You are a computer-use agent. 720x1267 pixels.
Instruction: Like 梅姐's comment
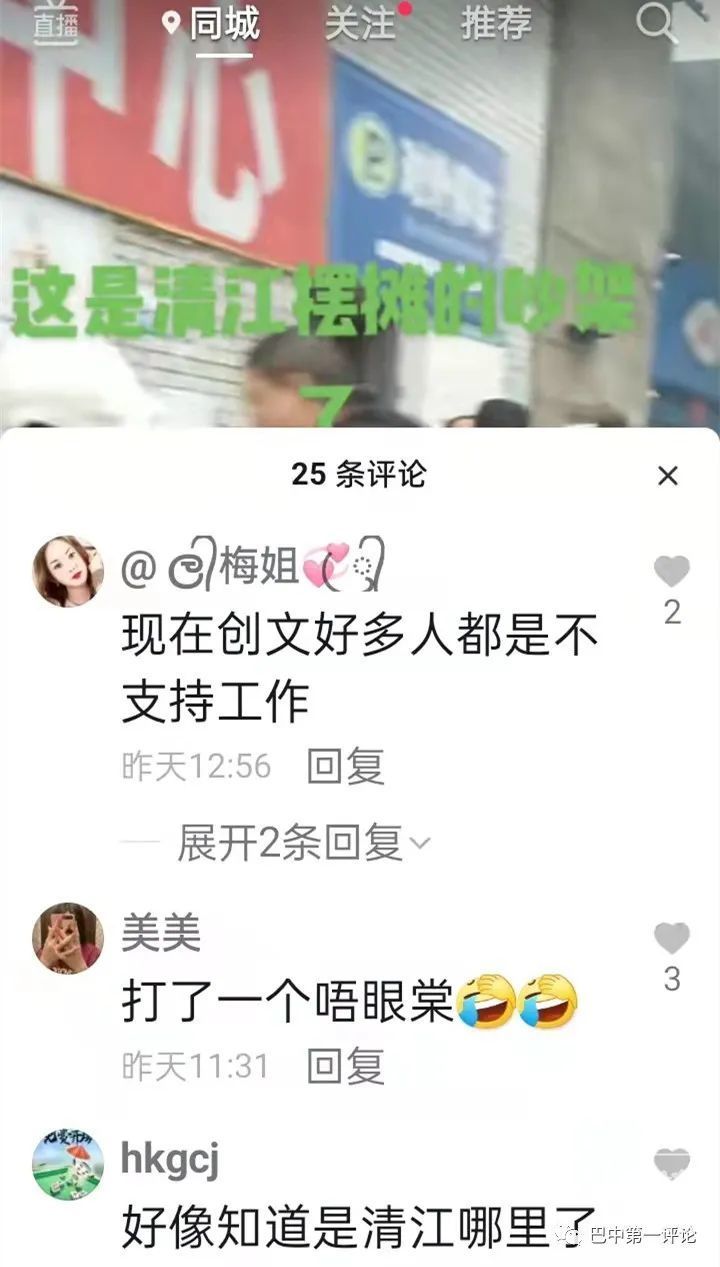tap(672, 572)
